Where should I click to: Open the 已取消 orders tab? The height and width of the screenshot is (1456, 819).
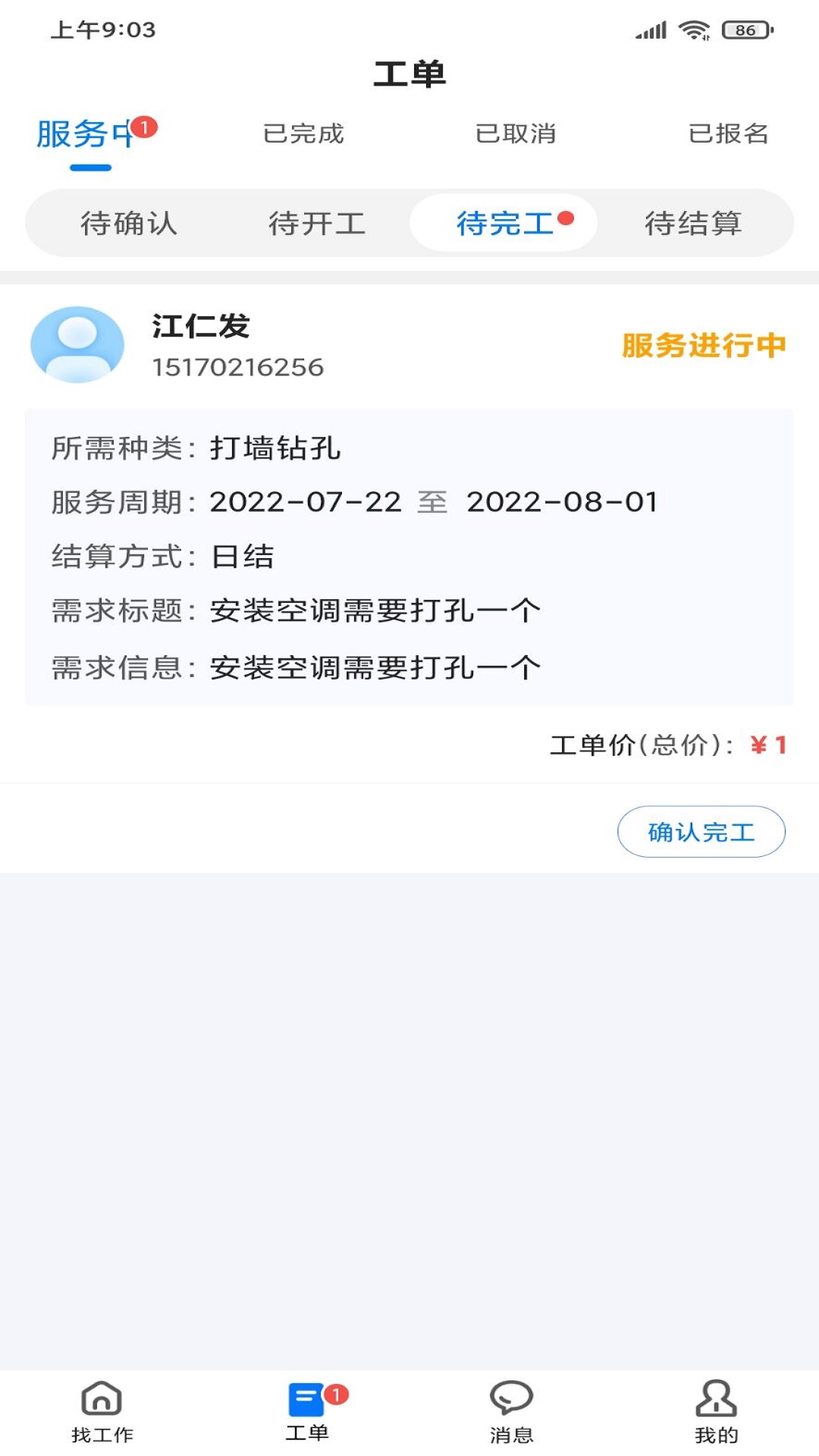pyautogui.click(x=516, y=133)
